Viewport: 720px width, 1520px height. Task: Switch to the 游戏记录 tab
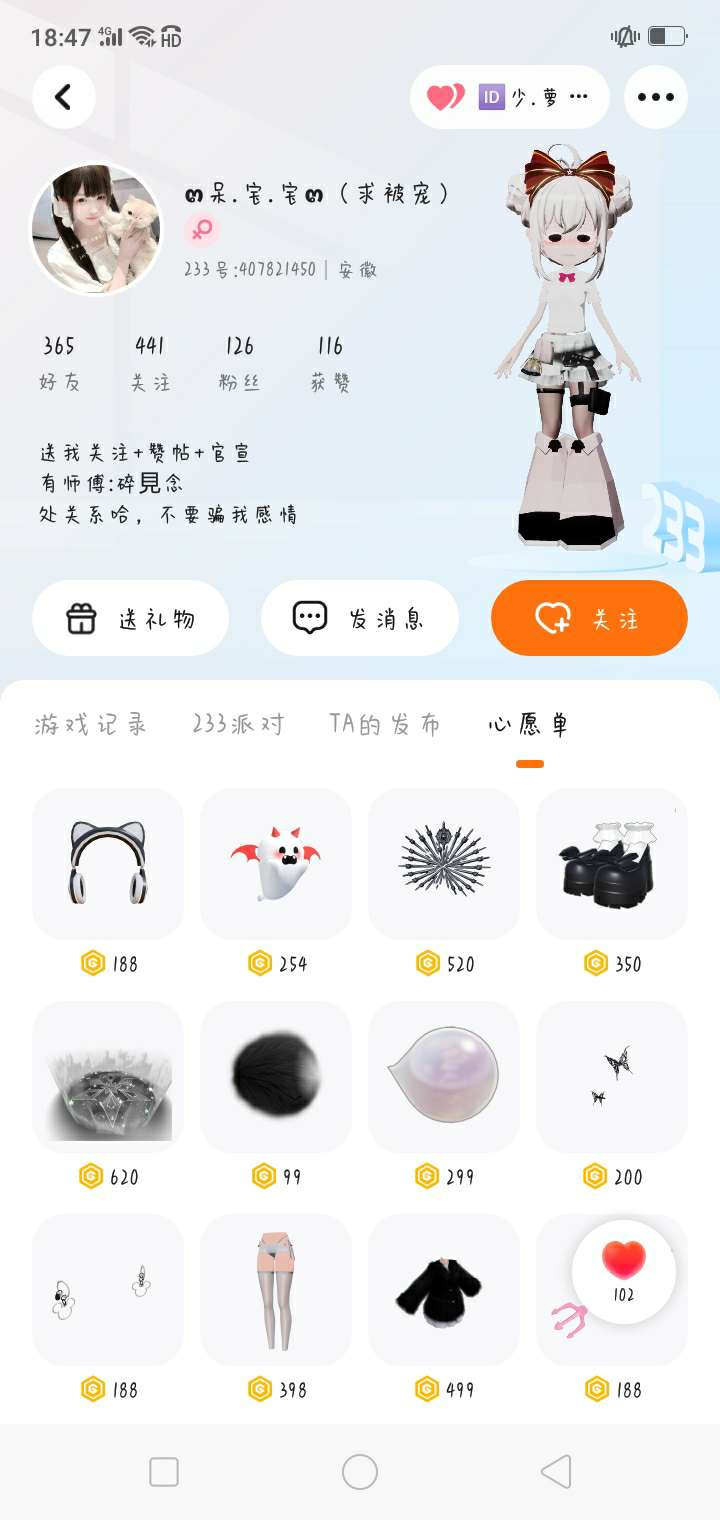91,725
